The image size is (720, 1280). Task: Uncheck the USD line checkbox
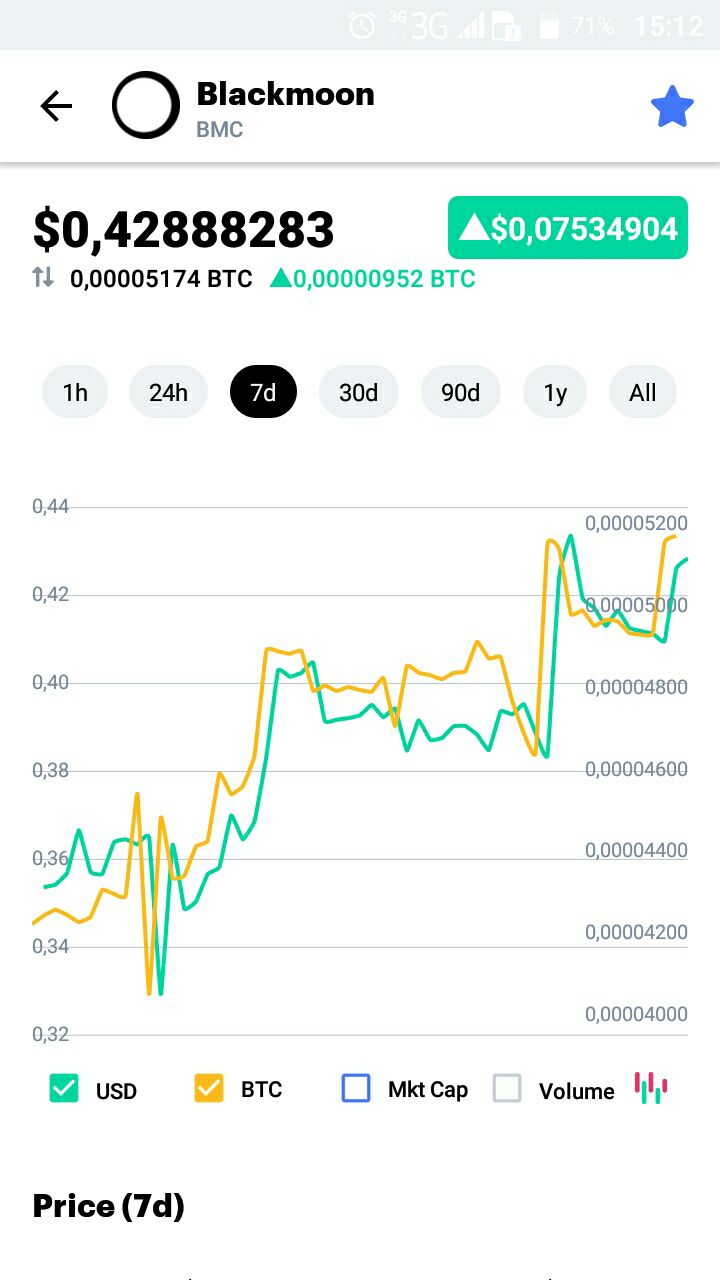pos(64,1088)
